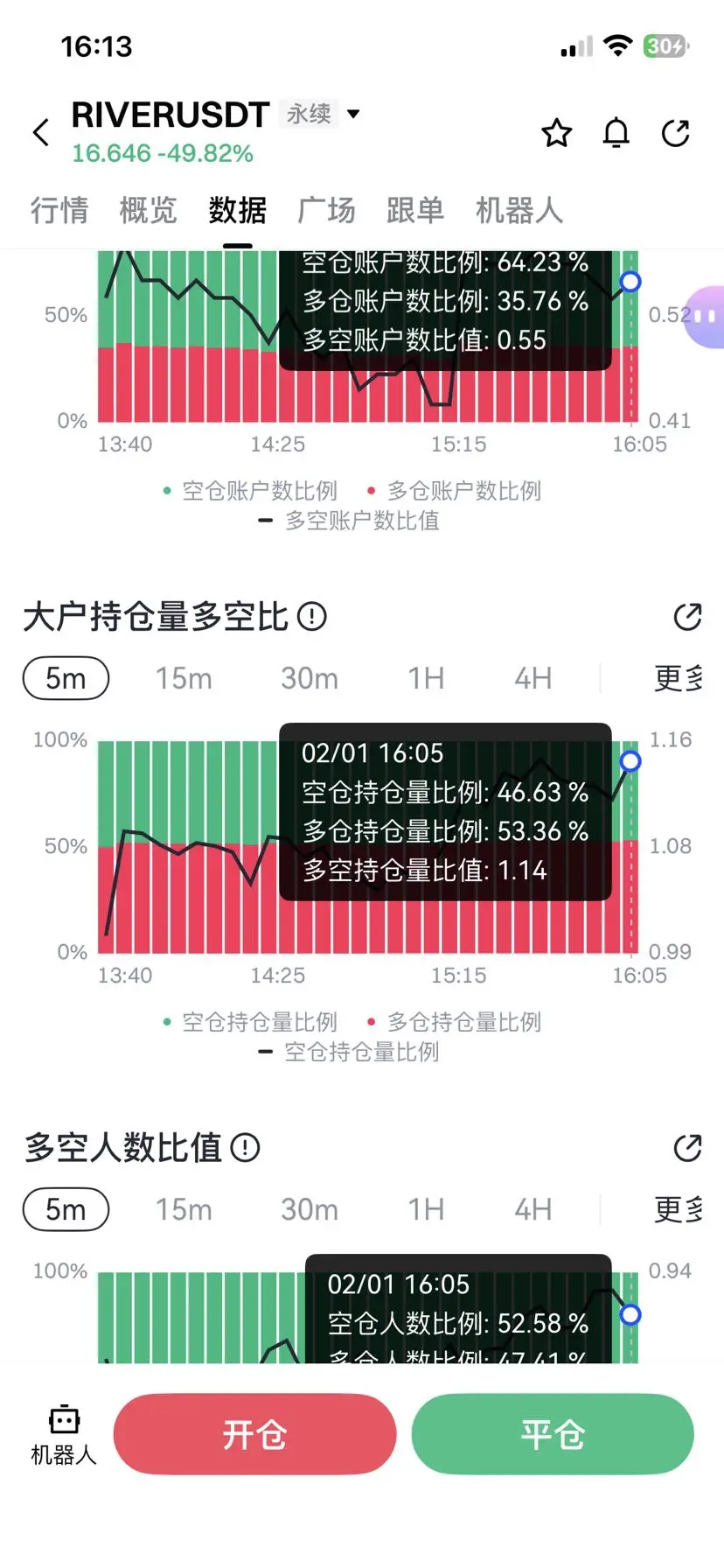
Task: Toggle the 多仓持仓量比例 legend item
Action: pos(463,1021)
